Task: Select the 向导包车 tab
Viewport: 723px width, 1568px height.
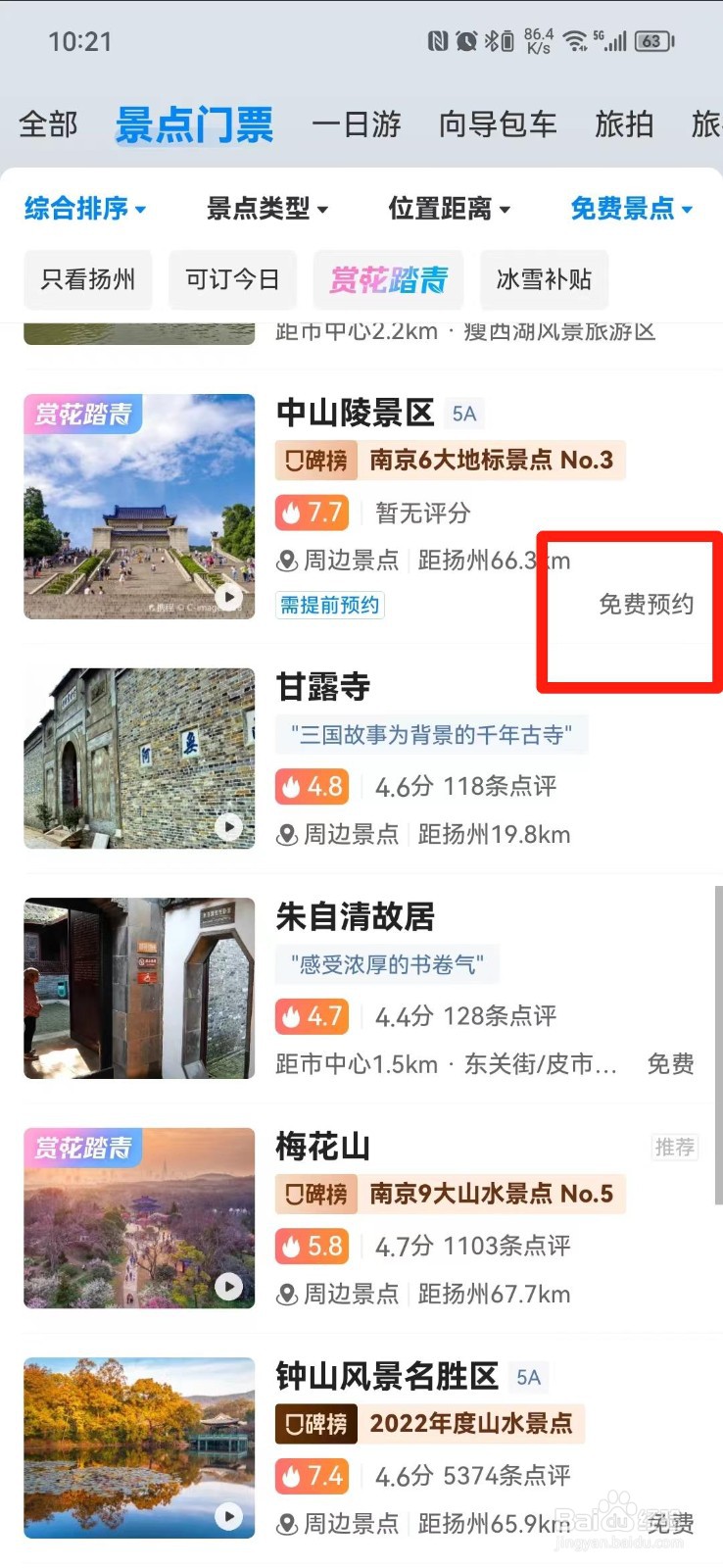Action: 497,123
